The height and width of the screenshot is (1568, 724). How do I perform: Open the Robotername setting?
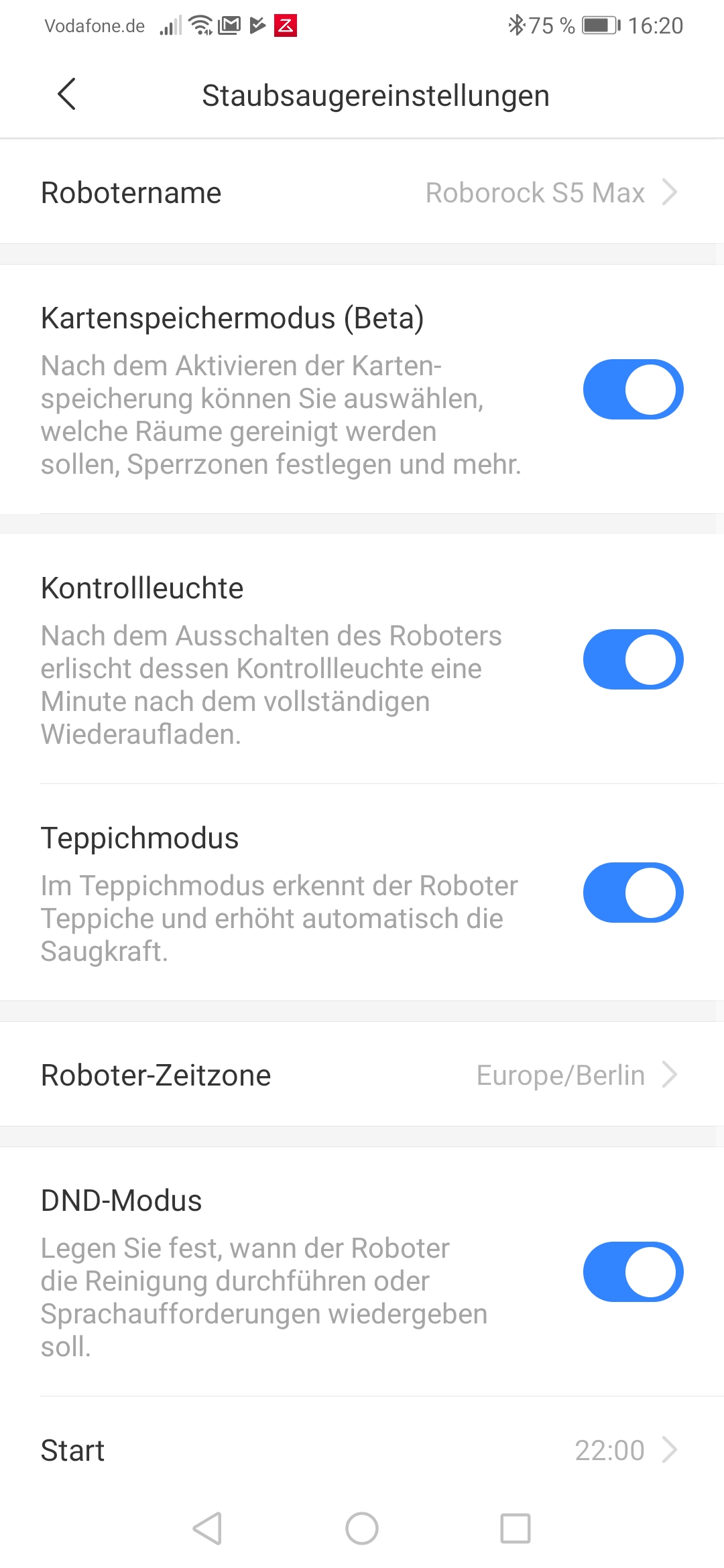[x=362, y=193]
